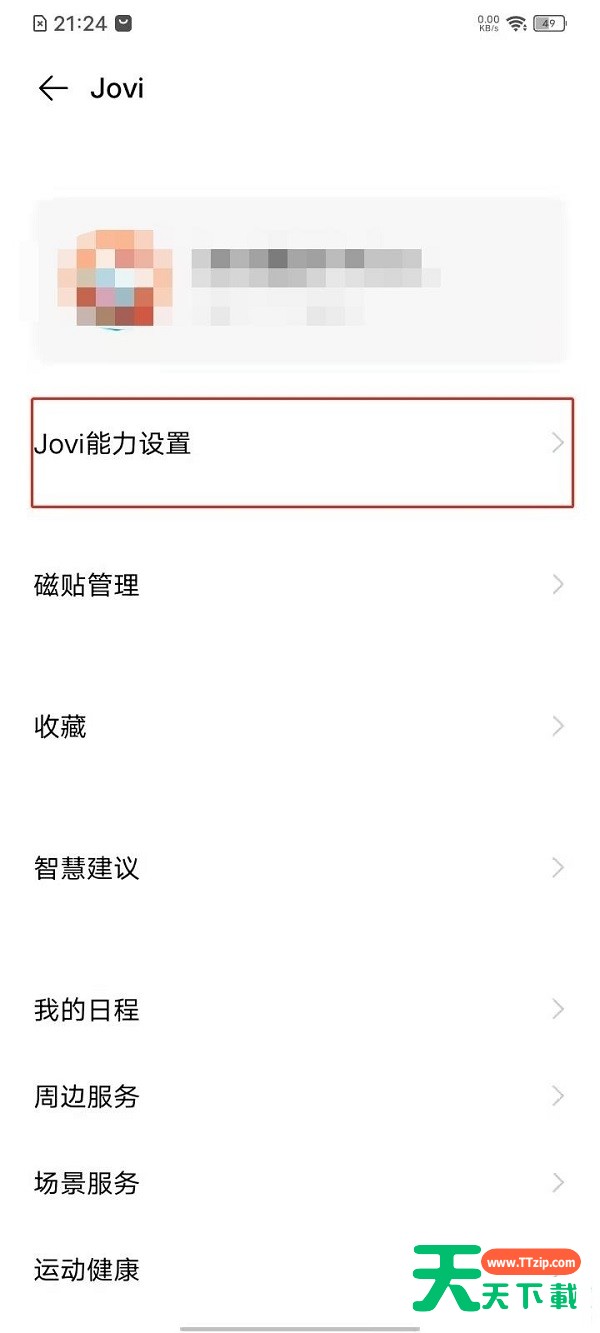The height and width of the screenshot is (1333, 600).
Task: Go back using the top arrow
Action: coord(52,88)
